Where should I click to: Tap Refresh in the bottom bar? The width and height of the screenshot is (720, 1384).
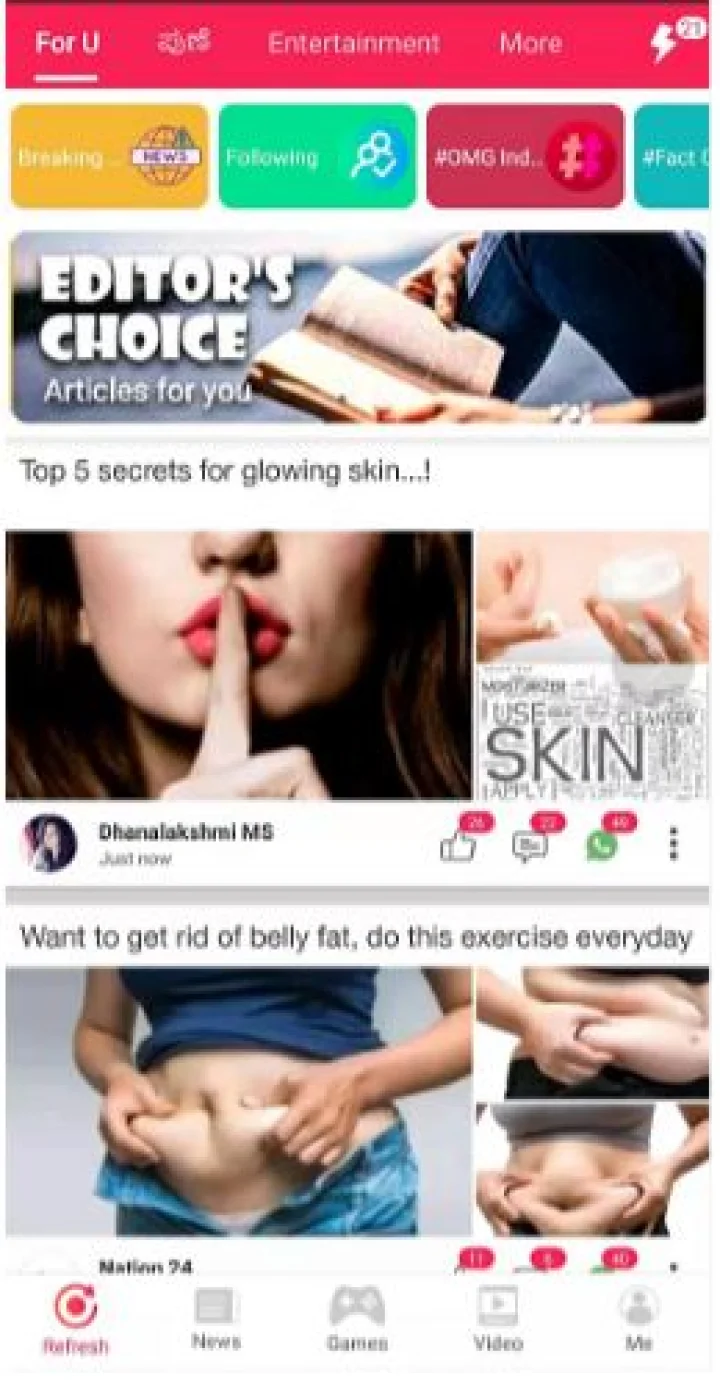tap(75, 1320)
